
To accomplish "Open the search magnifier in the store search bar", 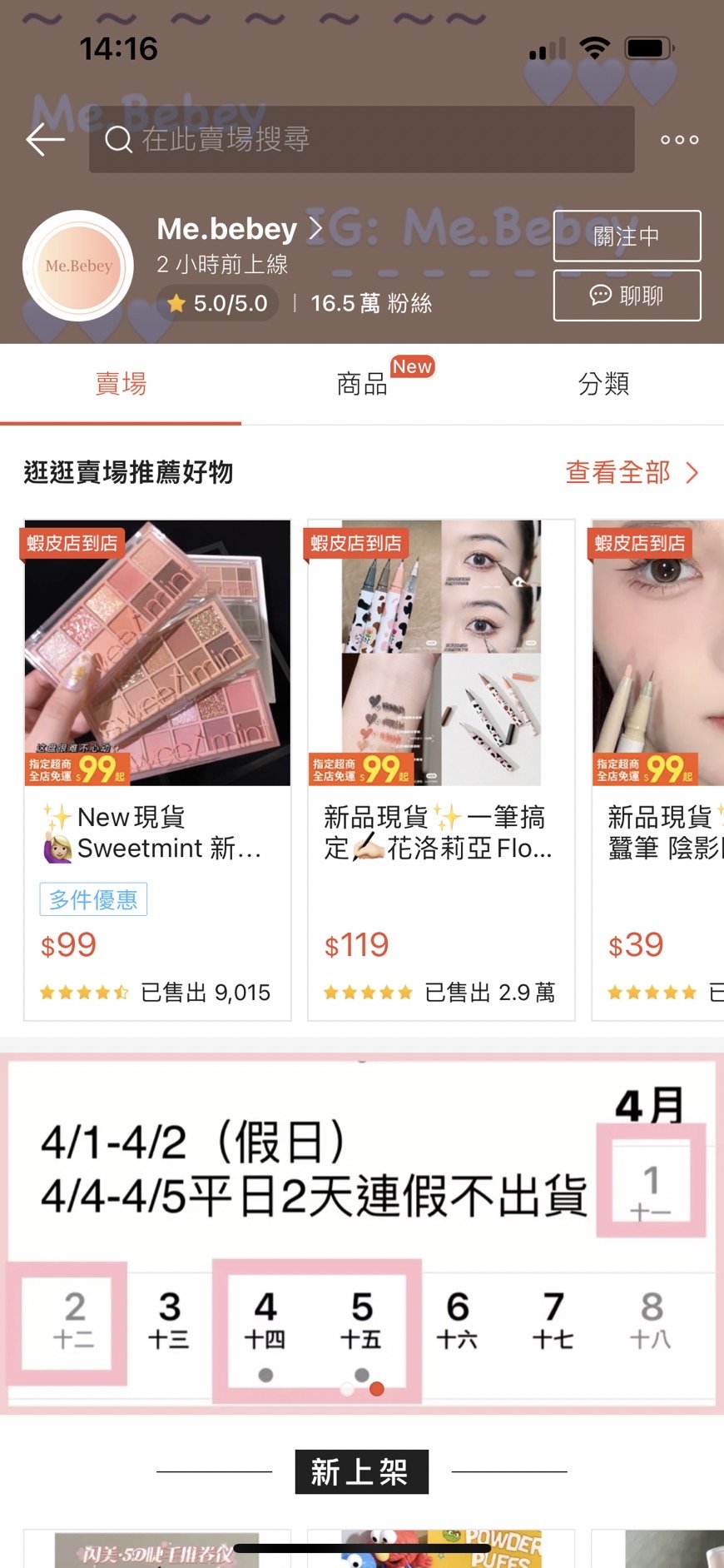I will click(119, 140).
